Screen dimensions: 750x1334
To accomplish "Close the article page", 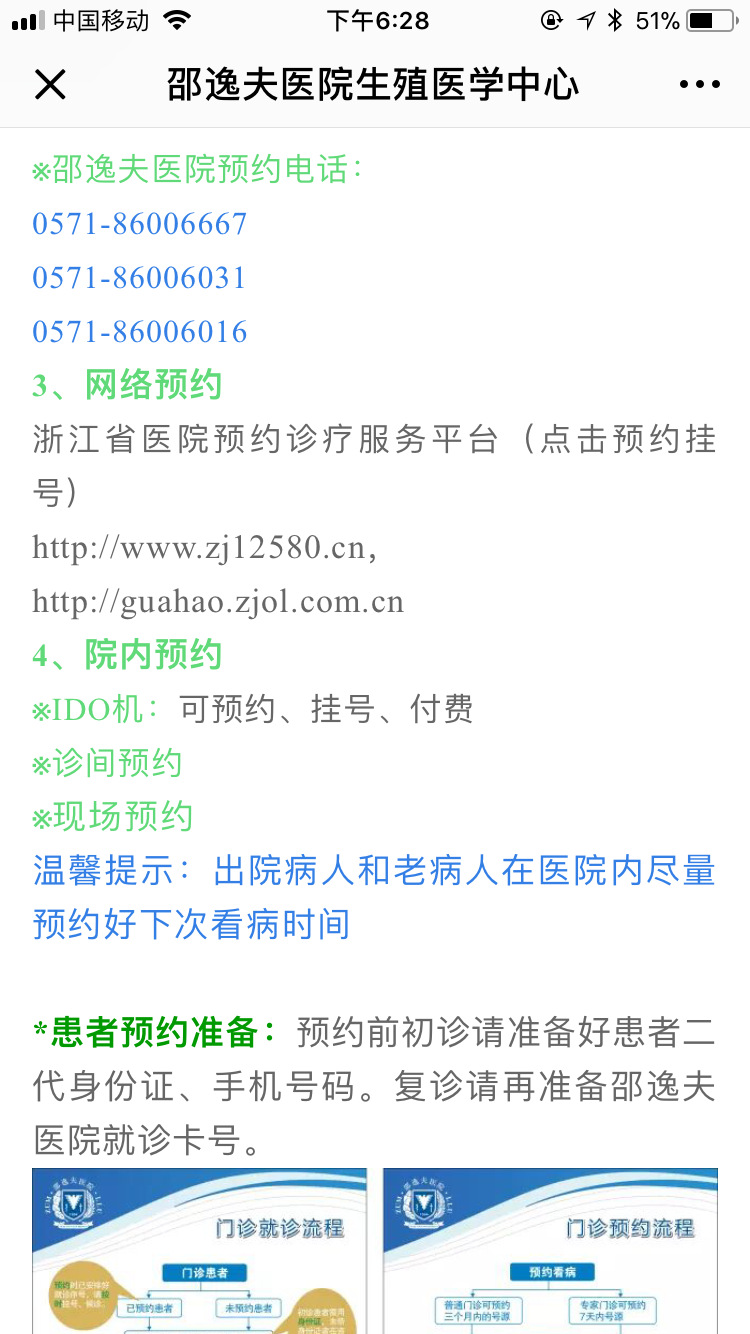I will tap(50, 85).
